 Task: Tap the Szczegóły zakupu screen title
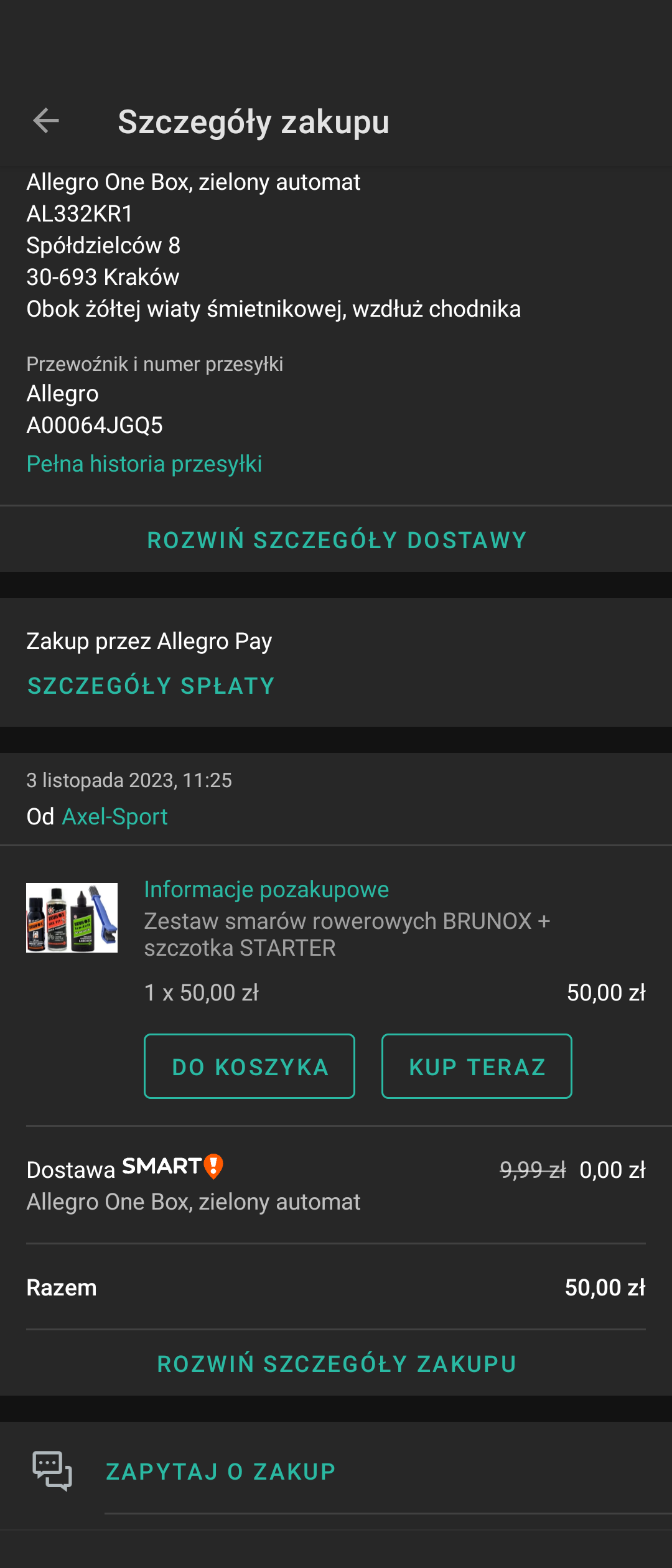(x=254, y=123)
